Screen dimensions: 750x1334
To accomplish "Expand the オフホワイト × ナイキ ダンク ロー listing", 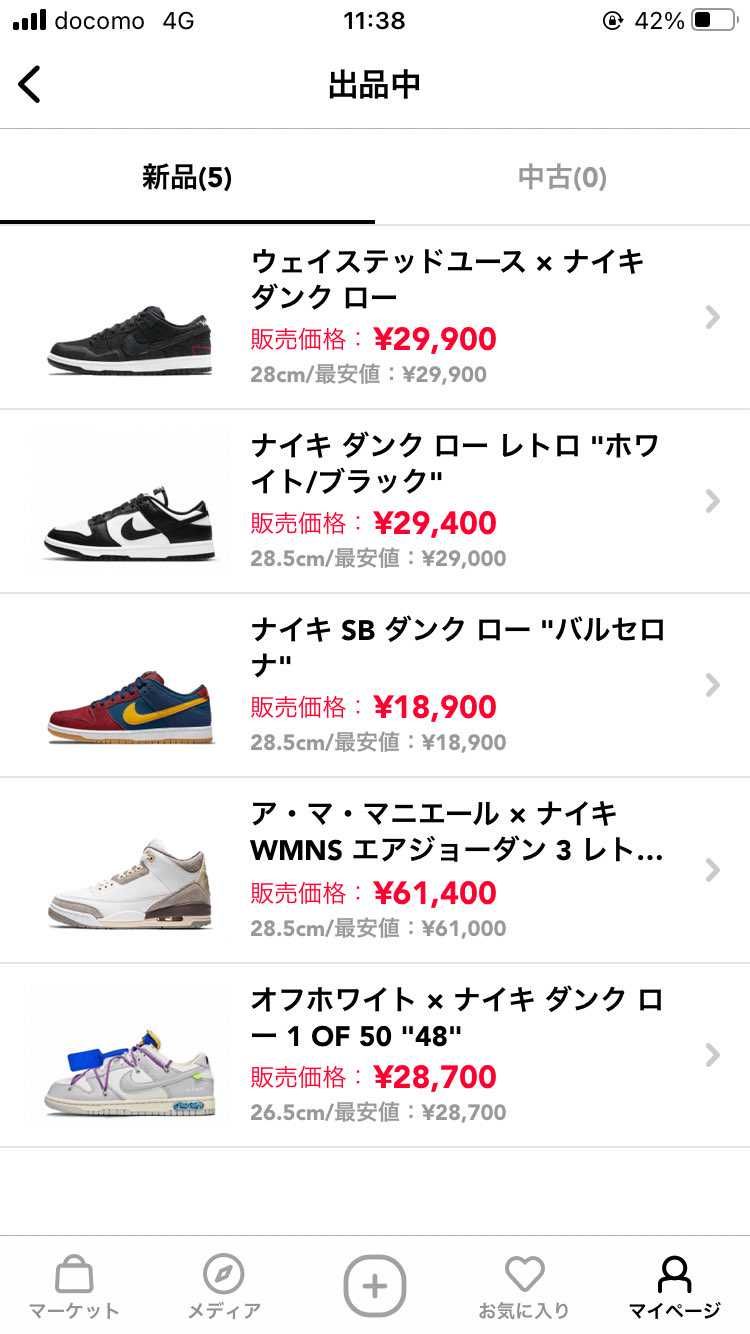I will click(x=712, y=1054).
